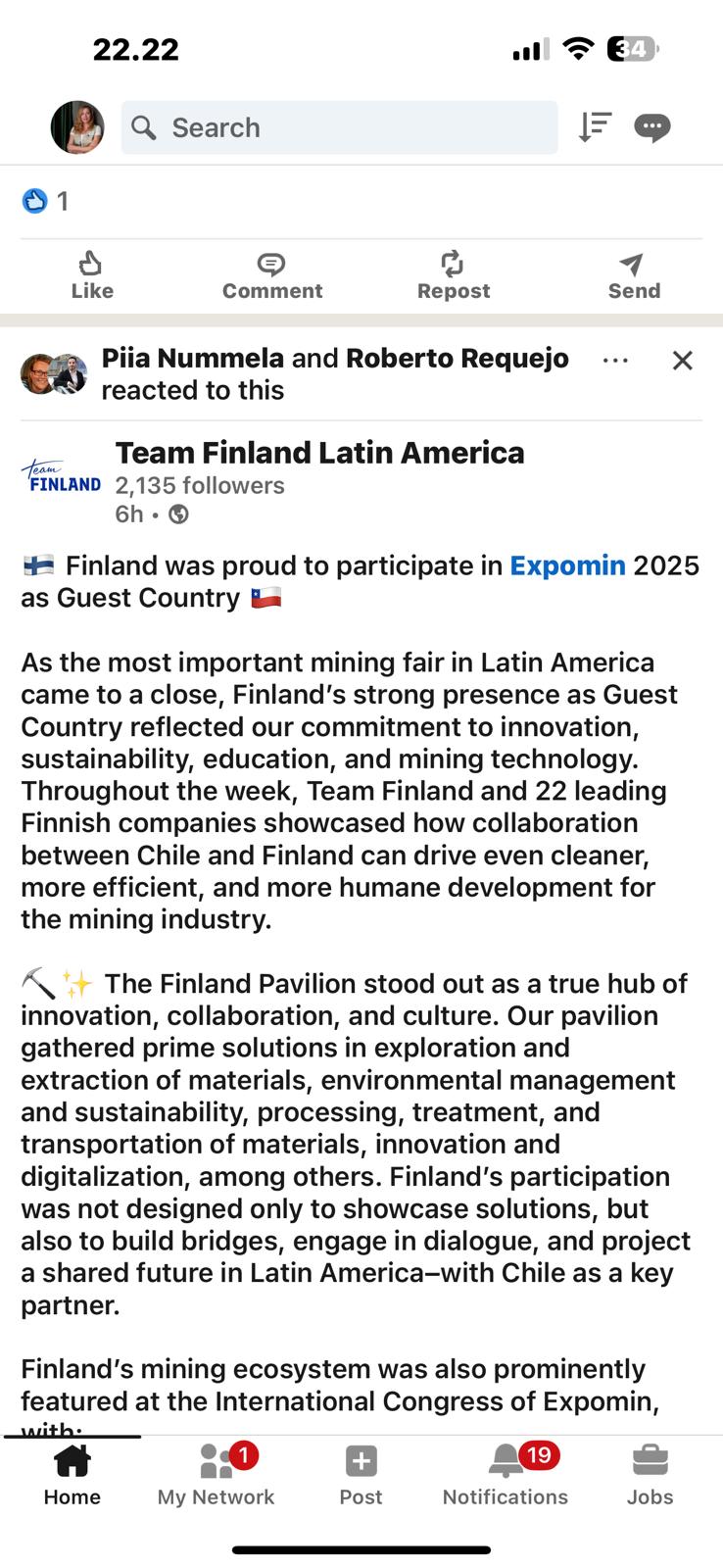
Task: Open your profile picture menu
Action: pos(77,127)
